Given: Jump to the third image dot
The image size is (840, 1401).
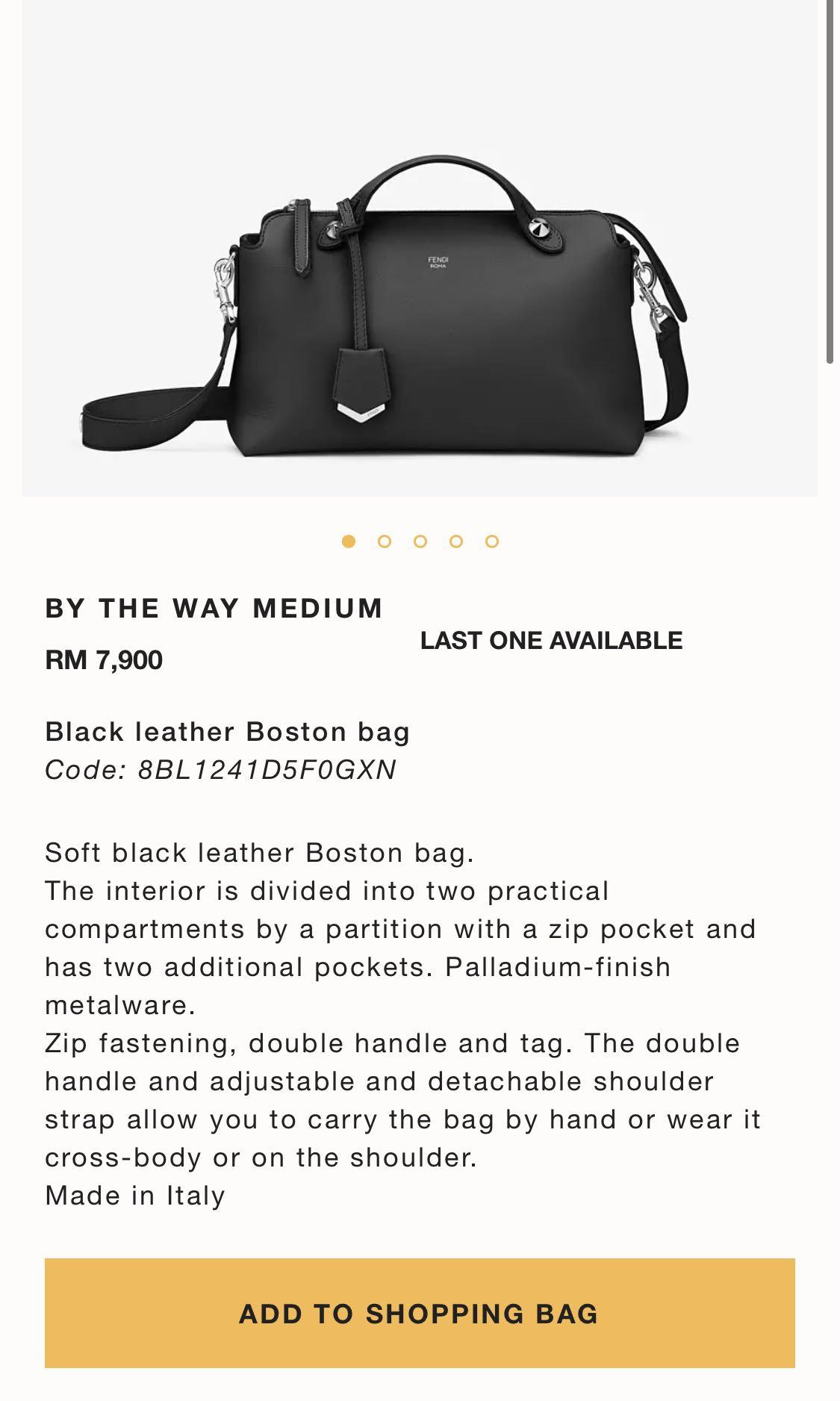Looking at the screenshot, I should click(420, 541).
